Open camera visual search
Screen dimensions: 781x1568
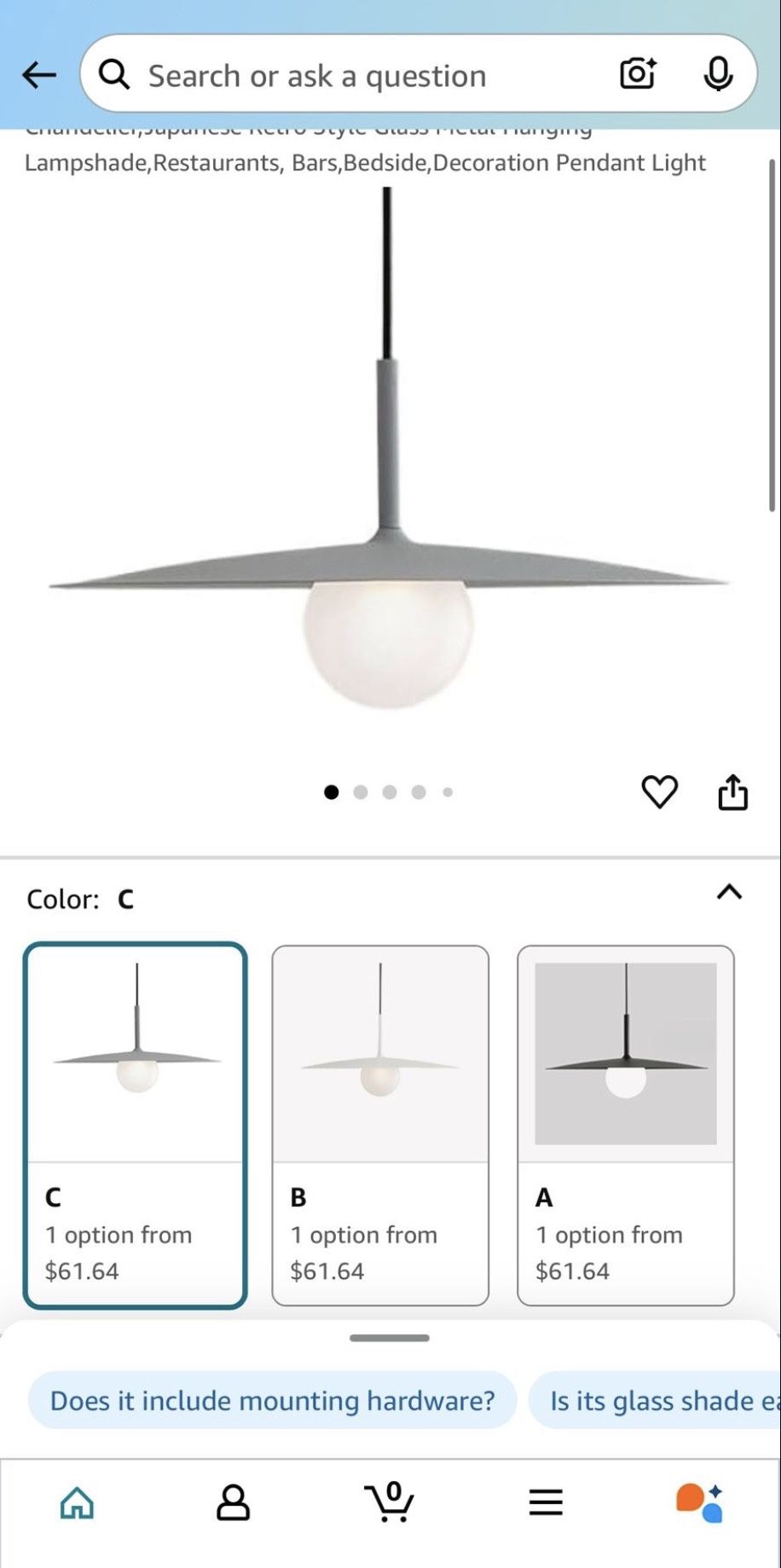tap(637, 74)
